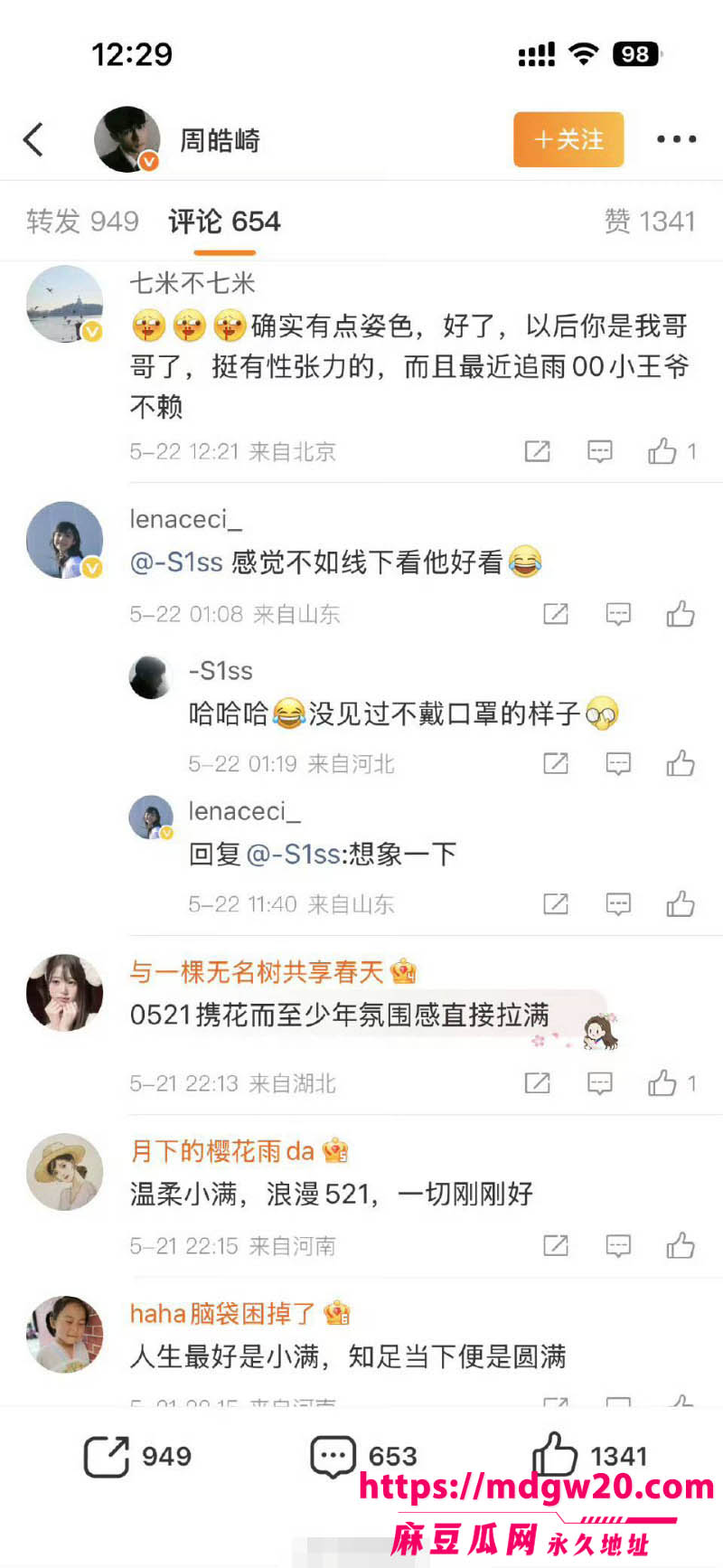The image size is (723, 1568).
Task: Follow 周皓崎 with the 关注 button
Action: (568, 139)
